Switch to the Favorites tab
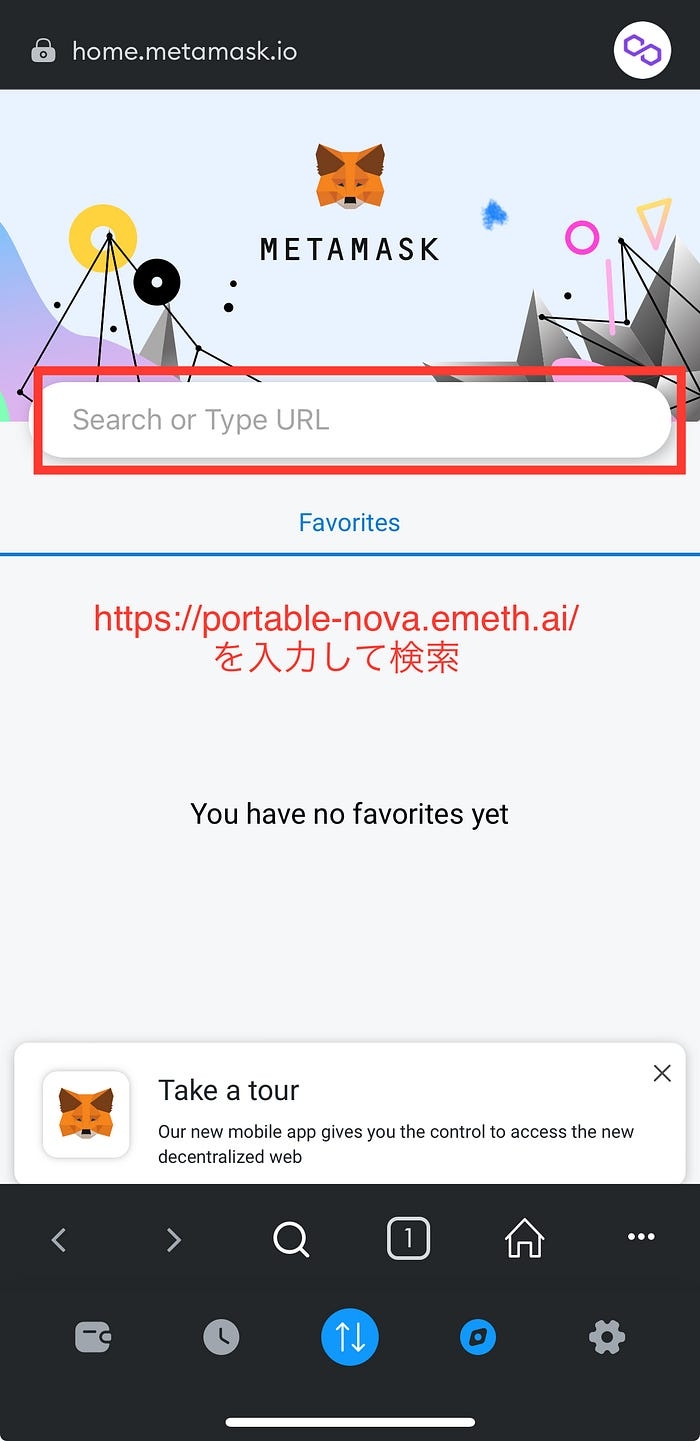 pos(349,522)
